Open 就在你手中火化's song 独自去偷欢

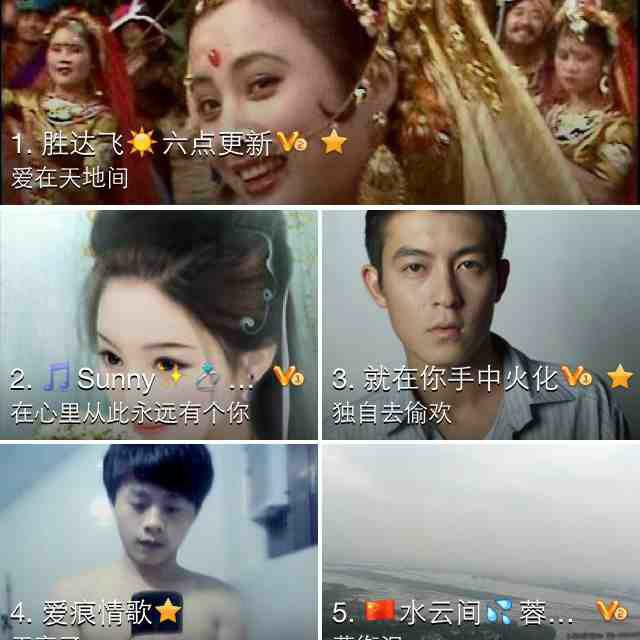(x=481, y=325)
